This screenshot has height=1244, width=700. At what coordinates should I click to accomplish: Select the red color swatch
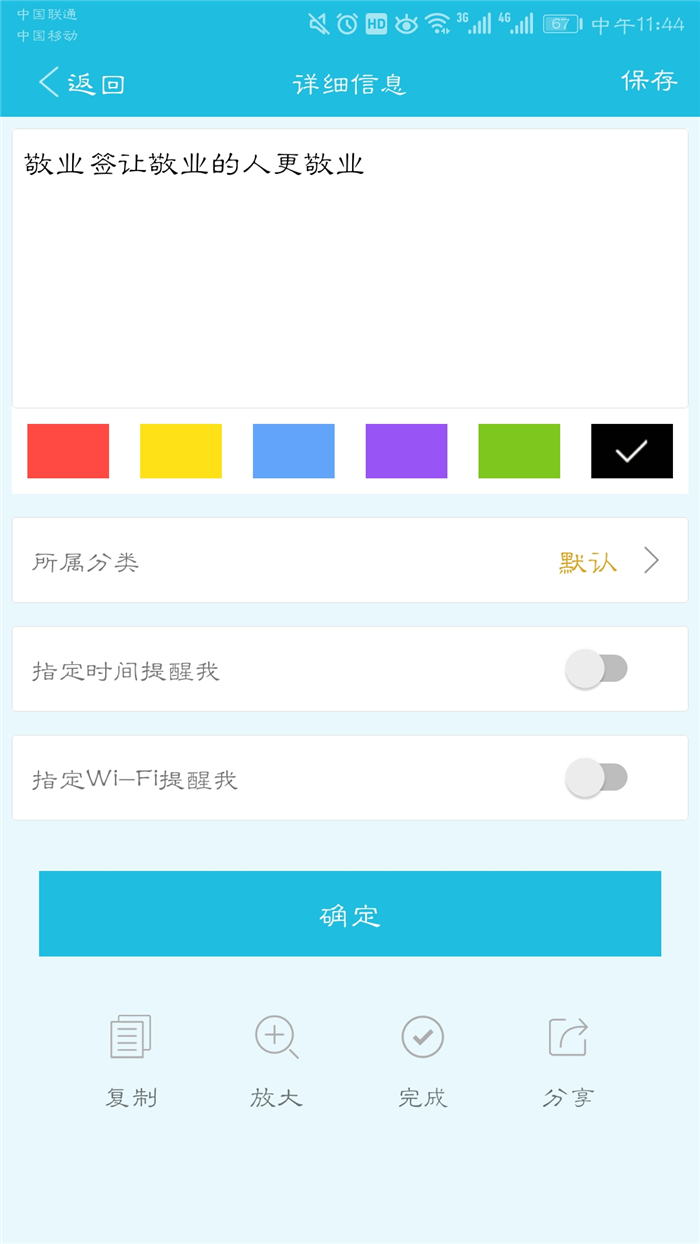(68, 451)
